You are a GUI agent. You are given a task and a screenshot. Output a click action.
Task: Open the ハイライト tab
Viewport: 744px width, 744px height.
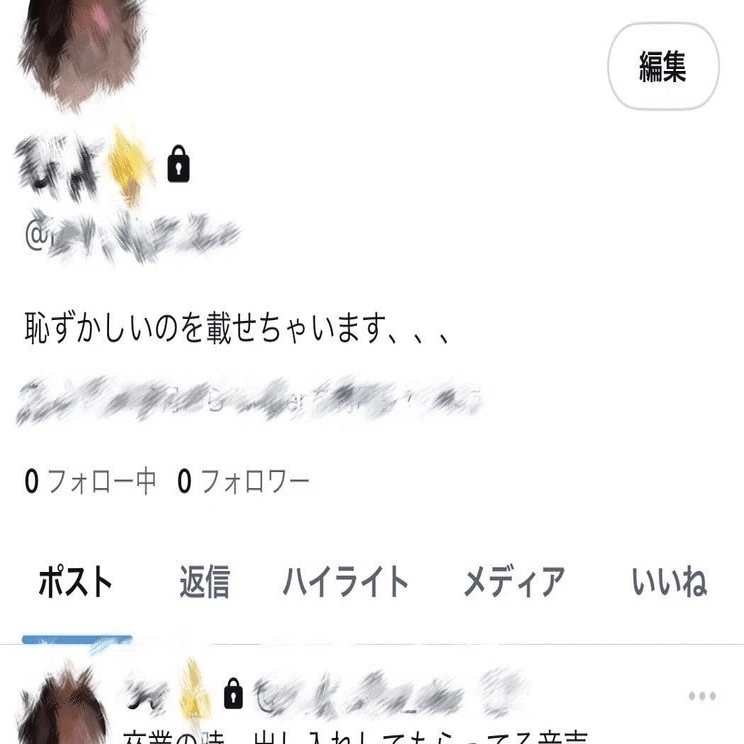point(345,582)
